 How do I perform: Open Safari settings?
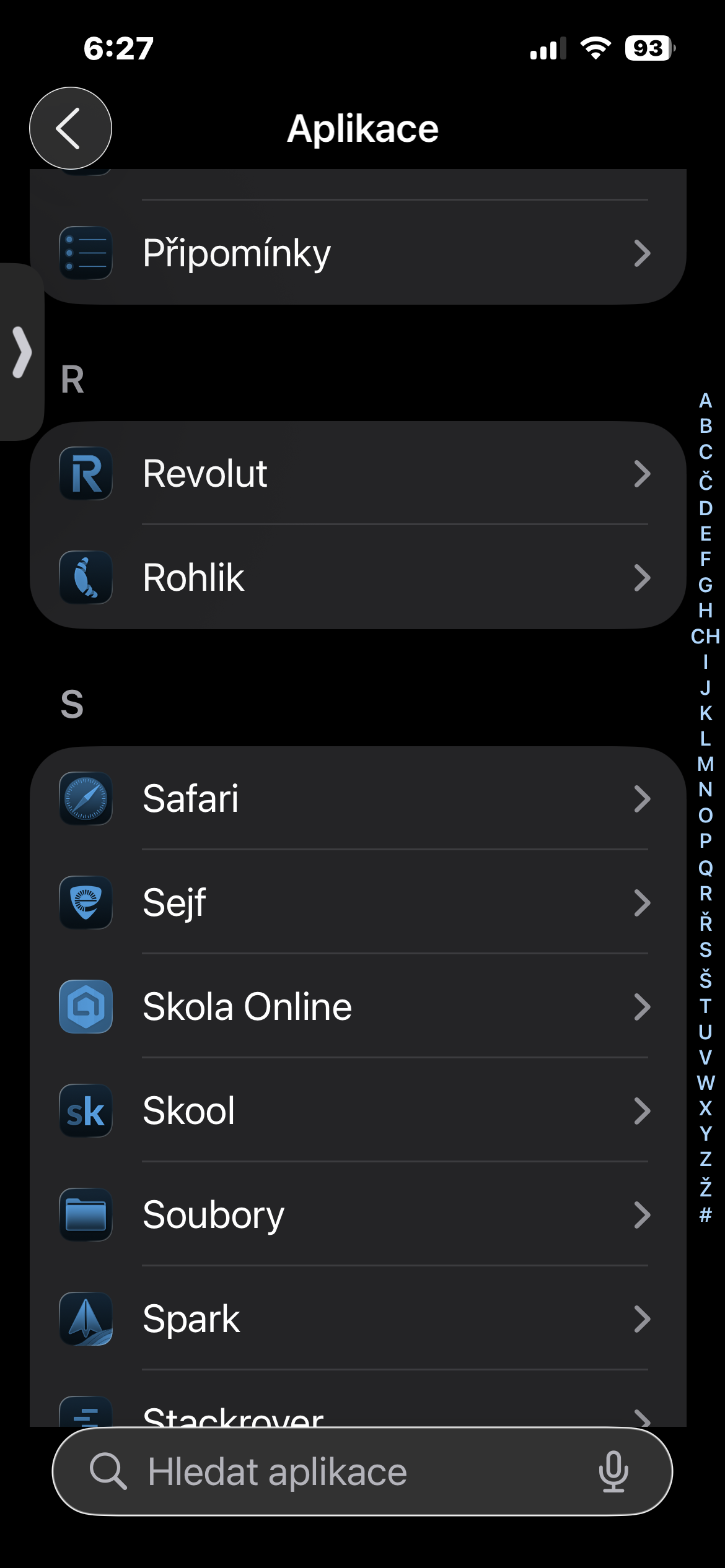358,798
